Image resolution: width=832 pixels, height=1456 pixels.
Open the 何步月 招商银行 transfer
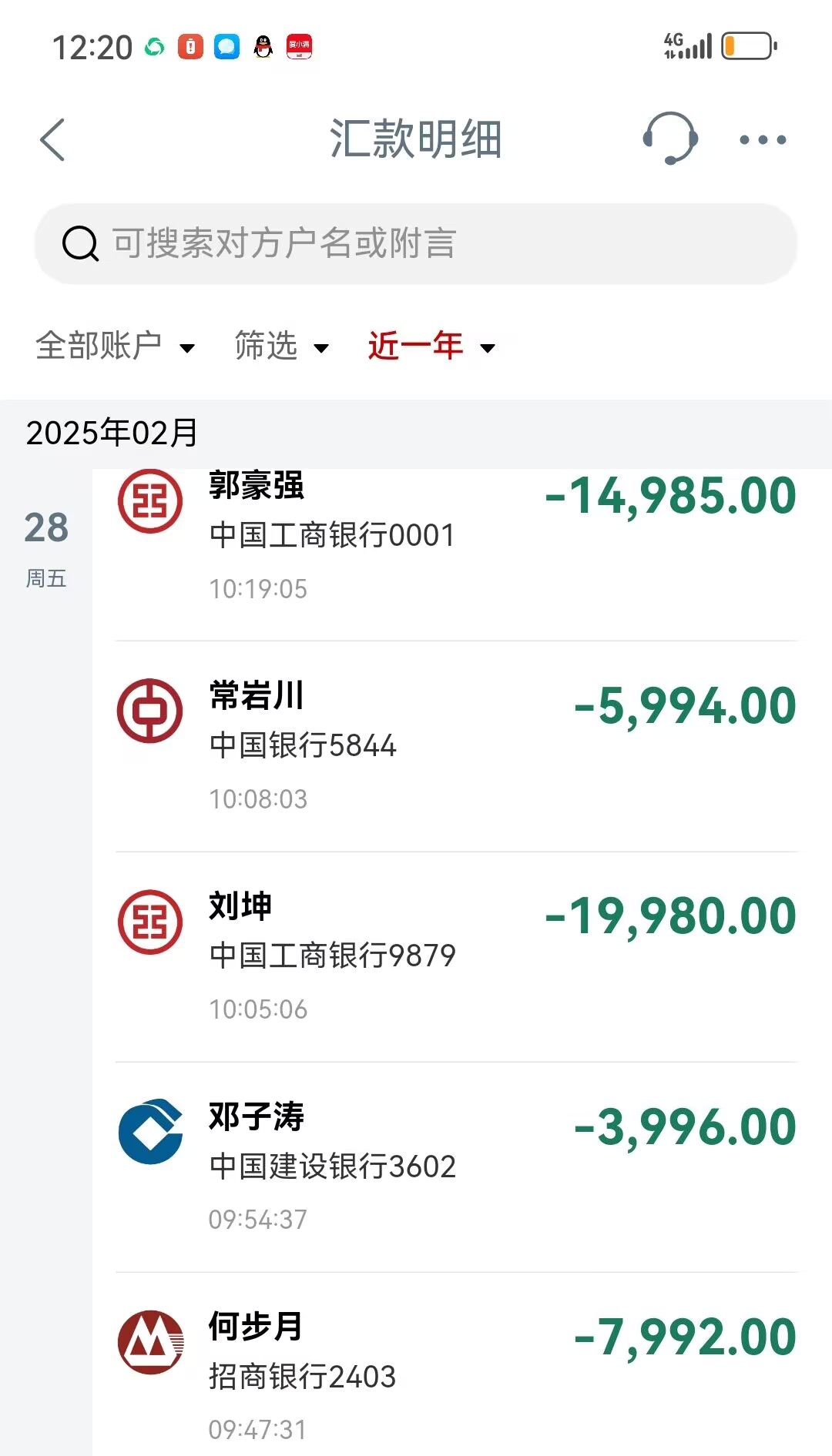[456, 1364]
